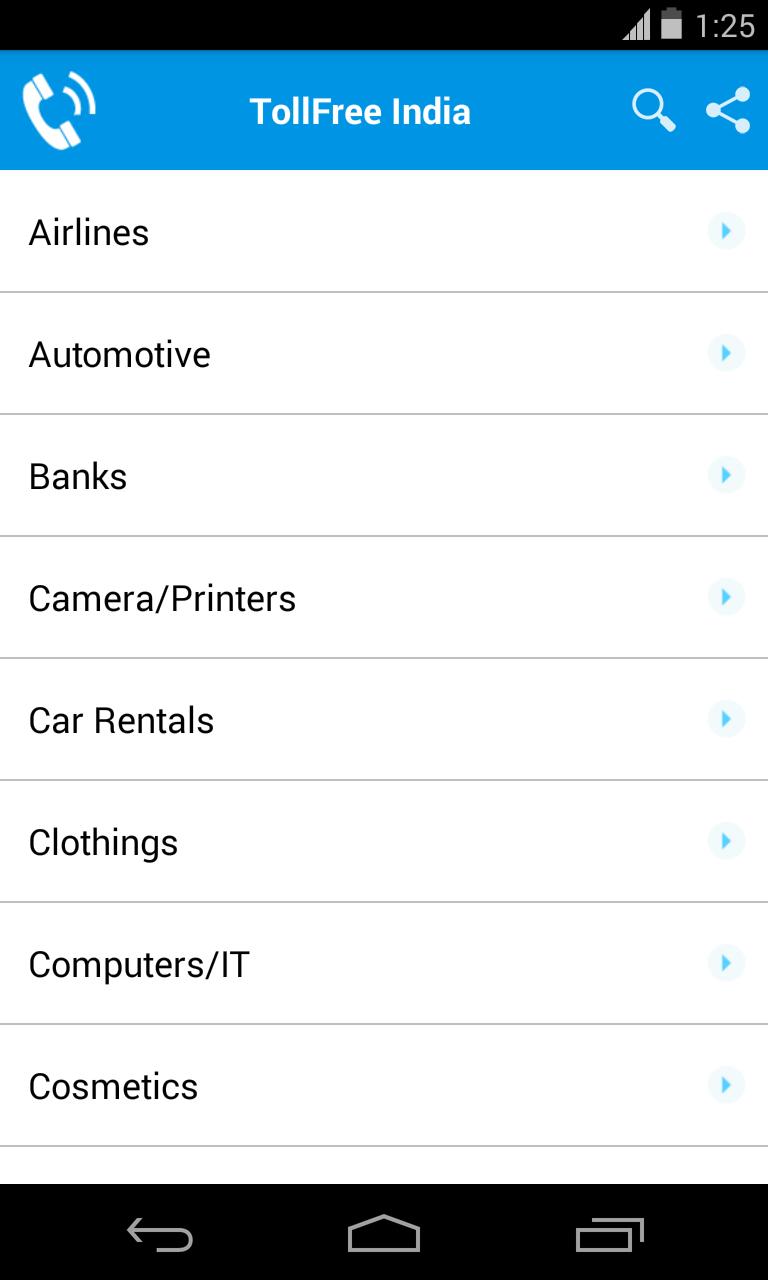Open the search icon in the toolbar
The width and height of the screenshot is (768, 1280).
[652, 110]
